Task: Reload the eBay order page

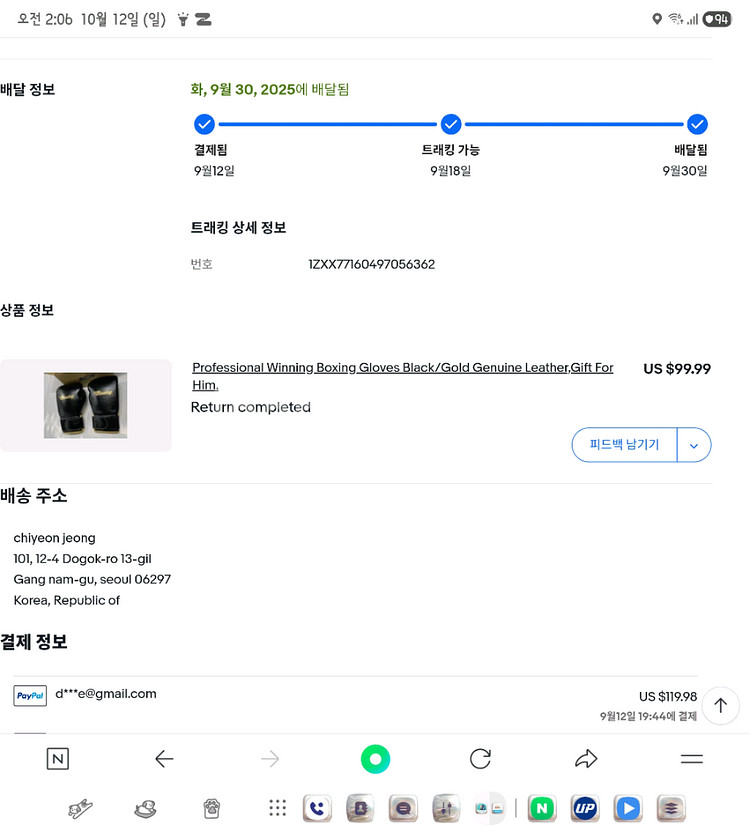Action: coord(480,759)
